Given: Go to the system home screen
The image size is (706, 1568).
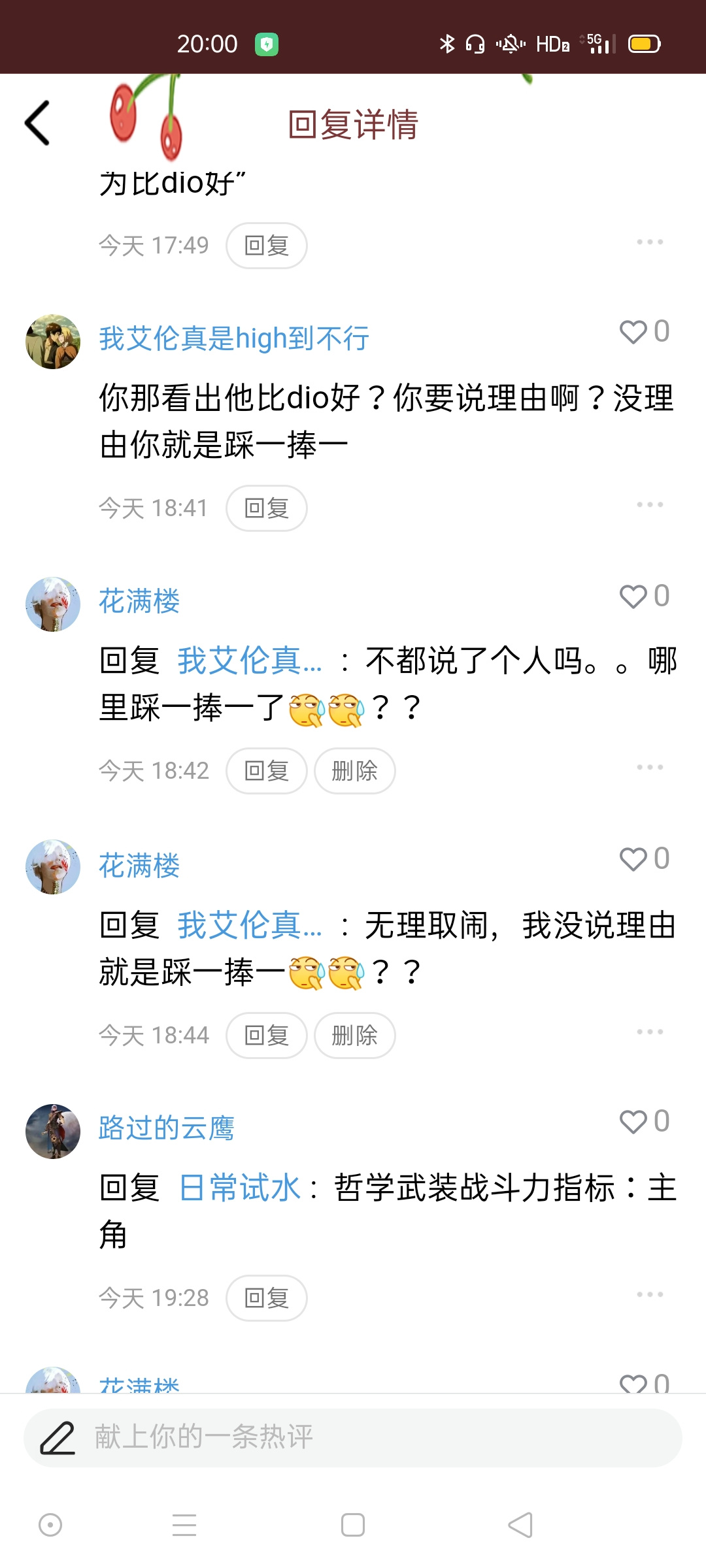Looking at the screenshot, I should point(353,1525).
